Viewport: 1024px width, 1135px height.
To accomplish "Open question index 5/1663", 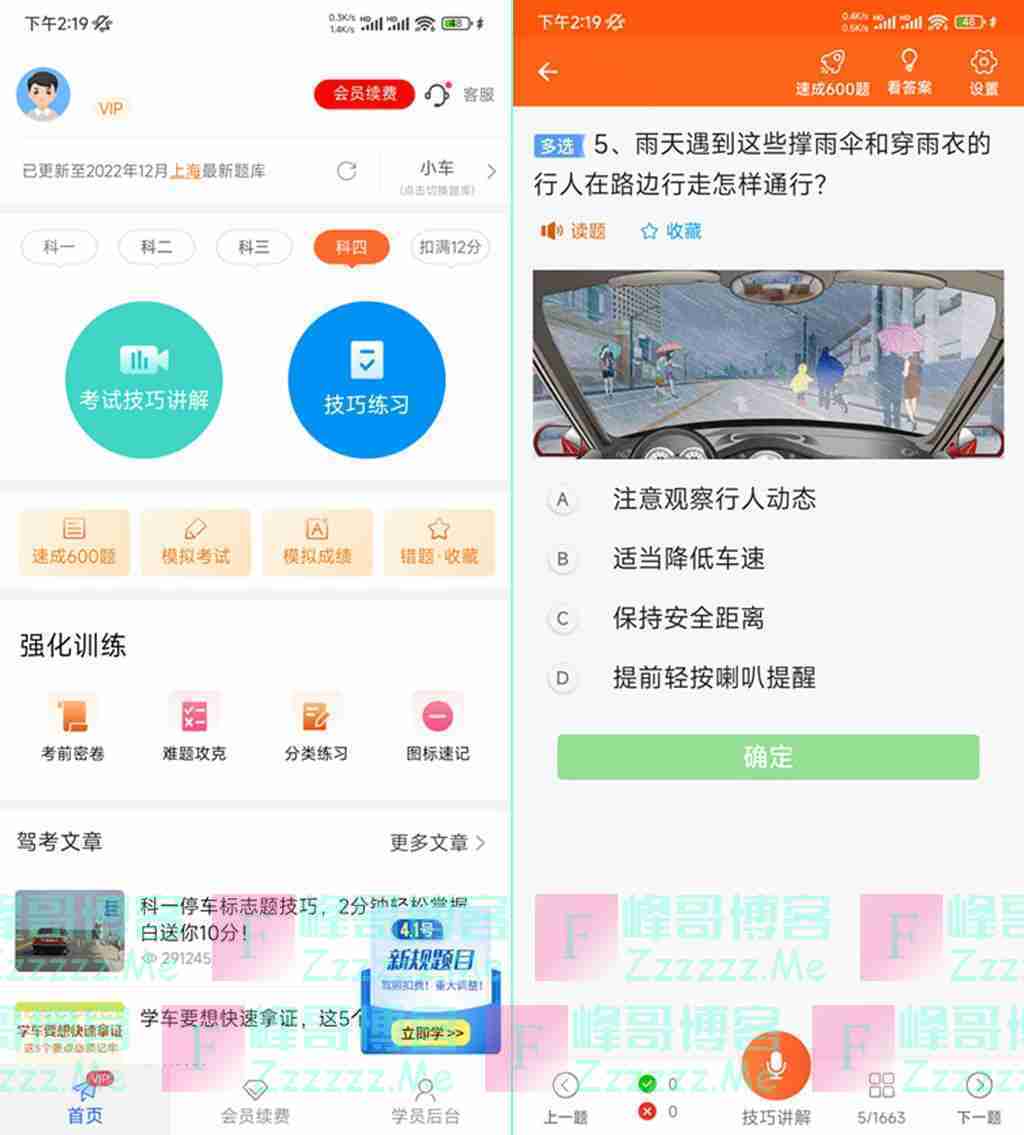I will (x=881, y=1097).
